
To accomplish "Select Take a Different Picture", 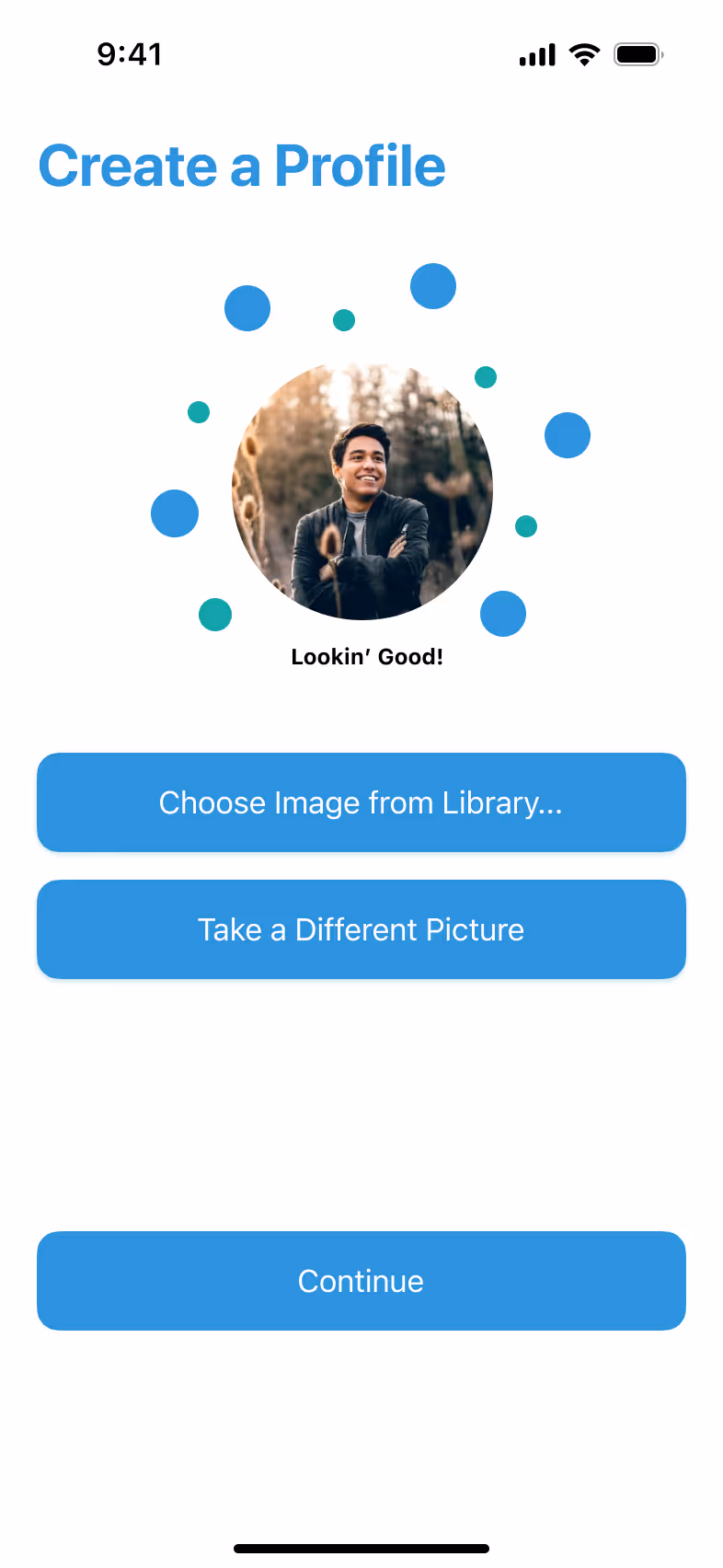I will pos(361,929).
